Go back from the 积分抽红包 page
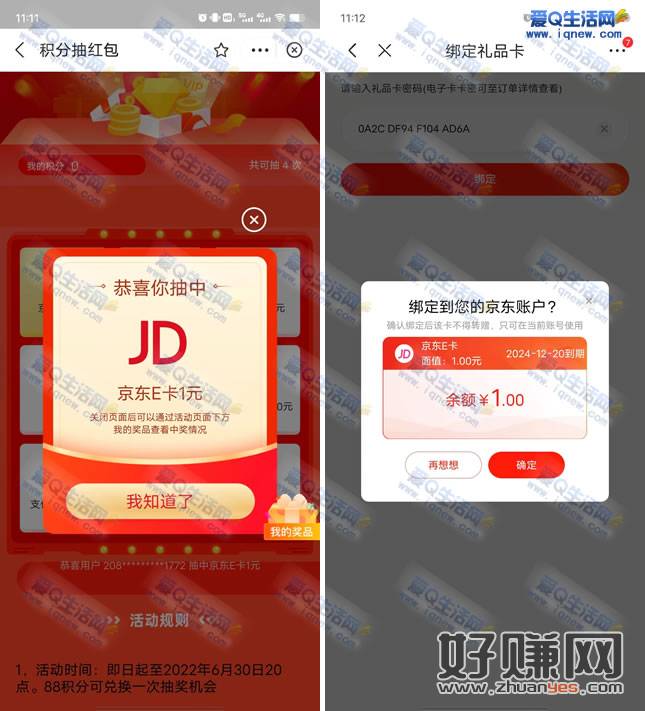Screen dimensions: 645x711 [x=20, y=50]
